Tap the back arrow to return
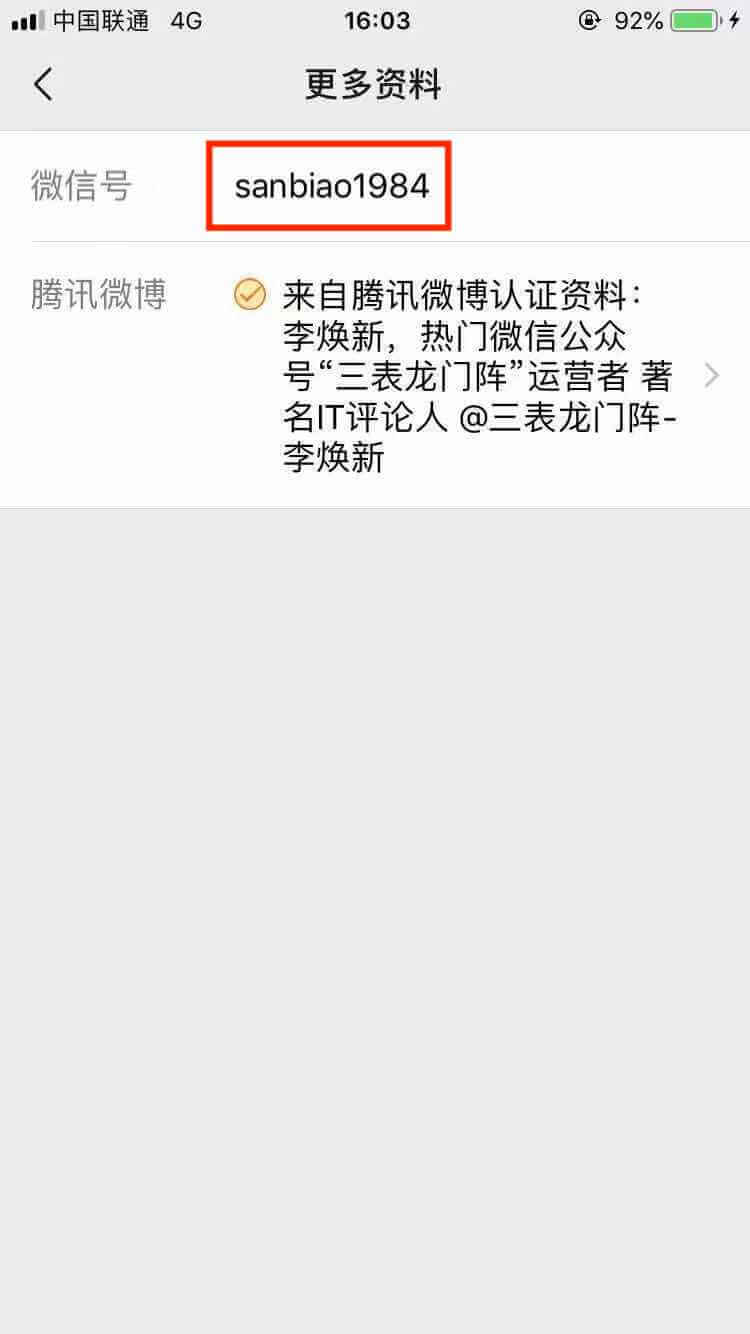The width and height of the screenshot is (750, 1334). click(42, 85)
